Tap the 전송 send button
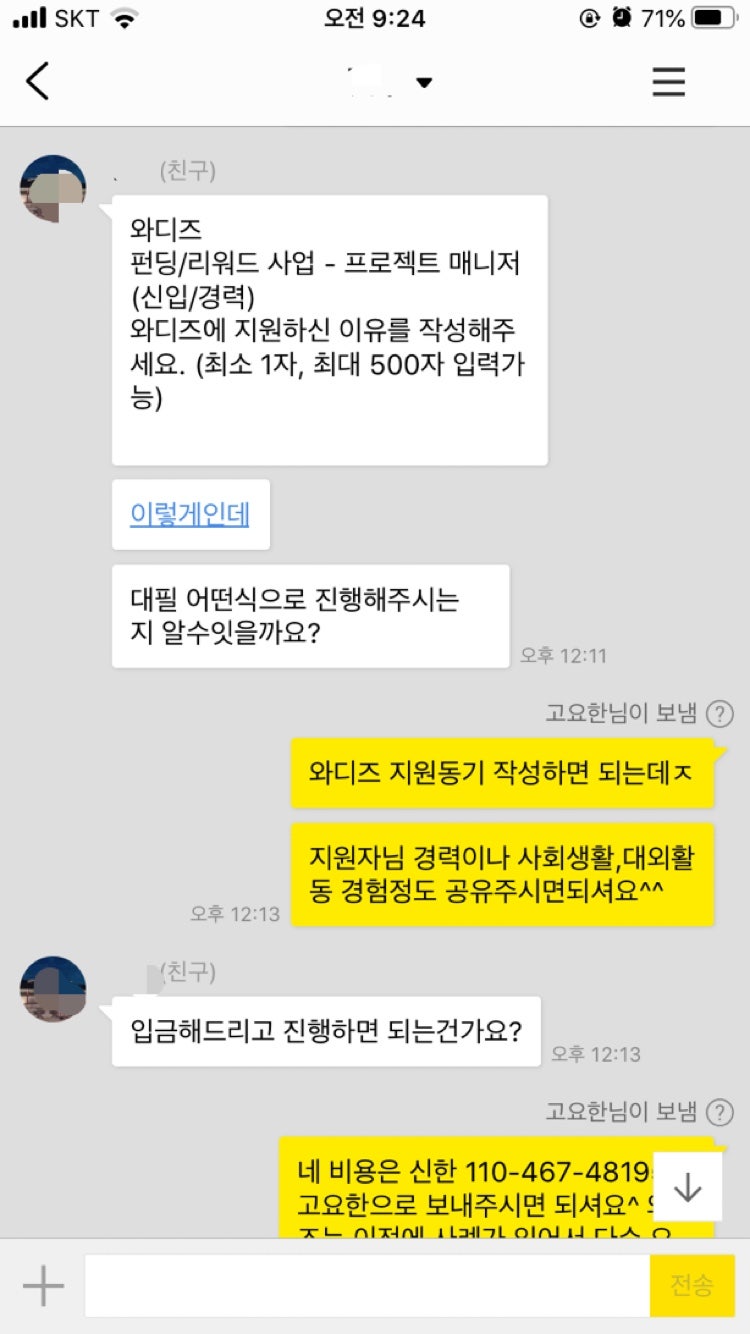The image size is (750, 1334). (x=692, y=1286)
